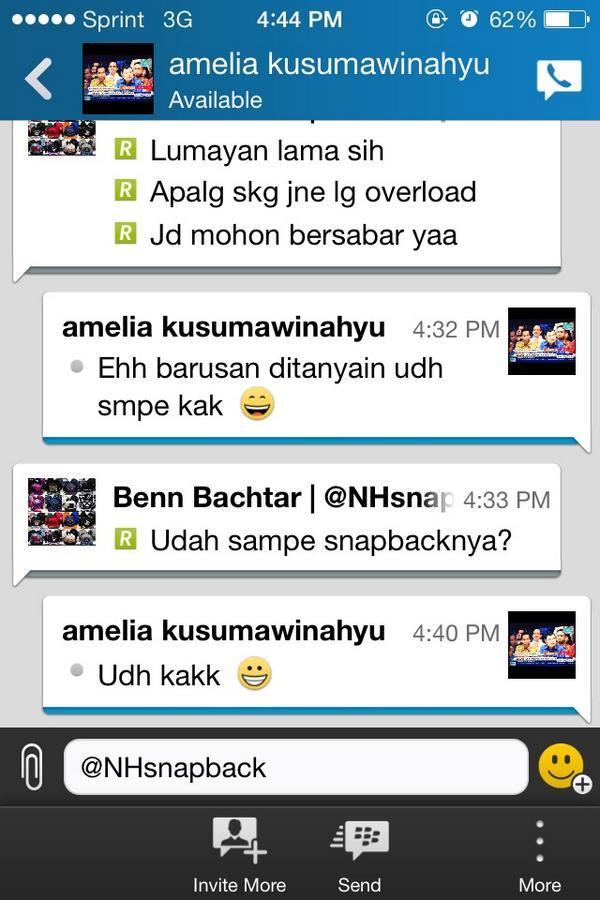
Task: Focus the message field containing @NHsnapback
Action: point(295,768)
